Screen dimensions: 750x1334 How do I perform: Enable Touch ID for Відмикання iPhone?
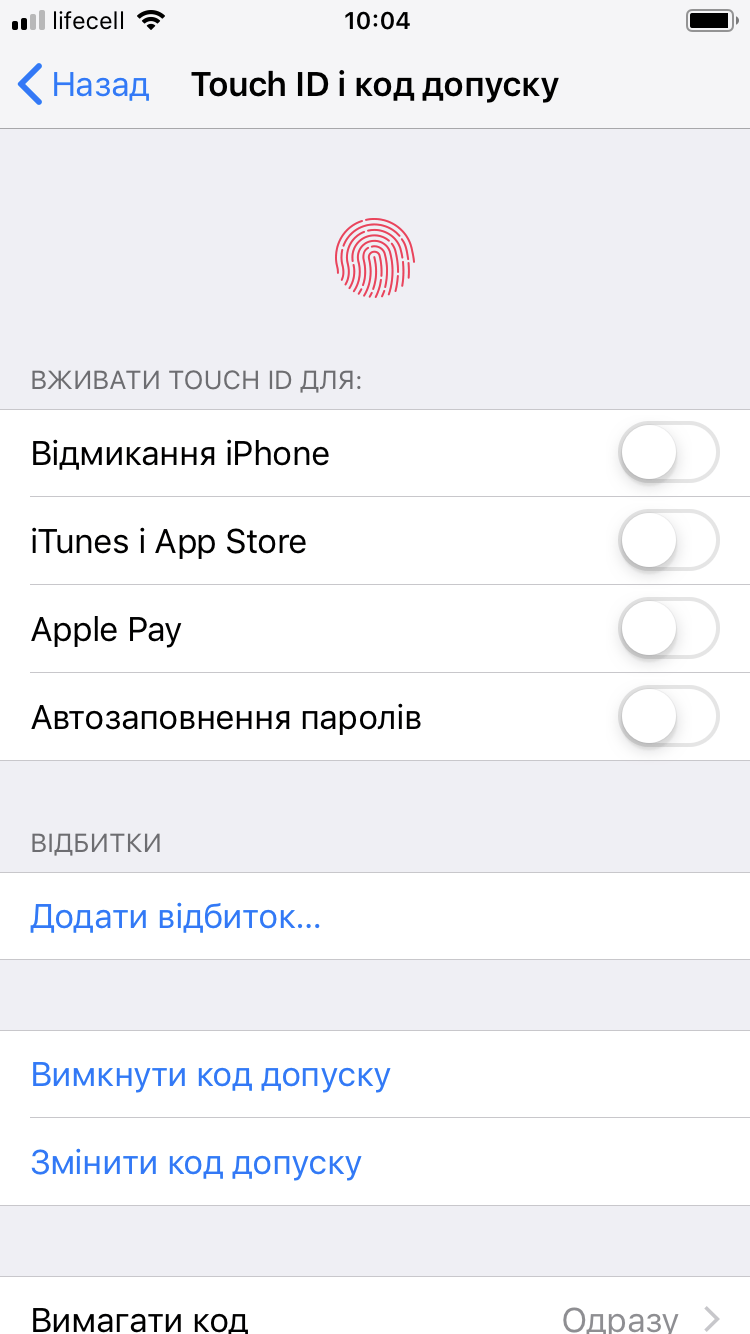click(669, 453)
